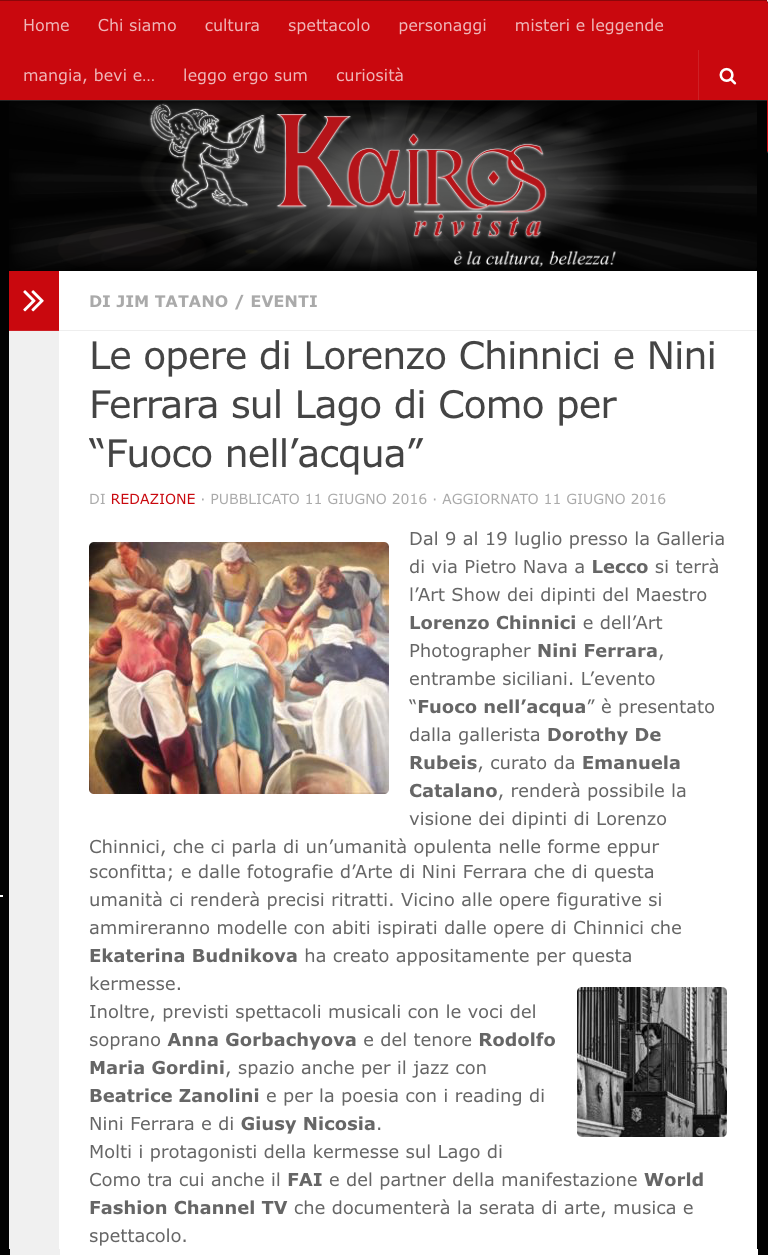This screenshot has height=1255, width=768.
Task: Open the mangia, bevi e… section
Action: (89, 75)
